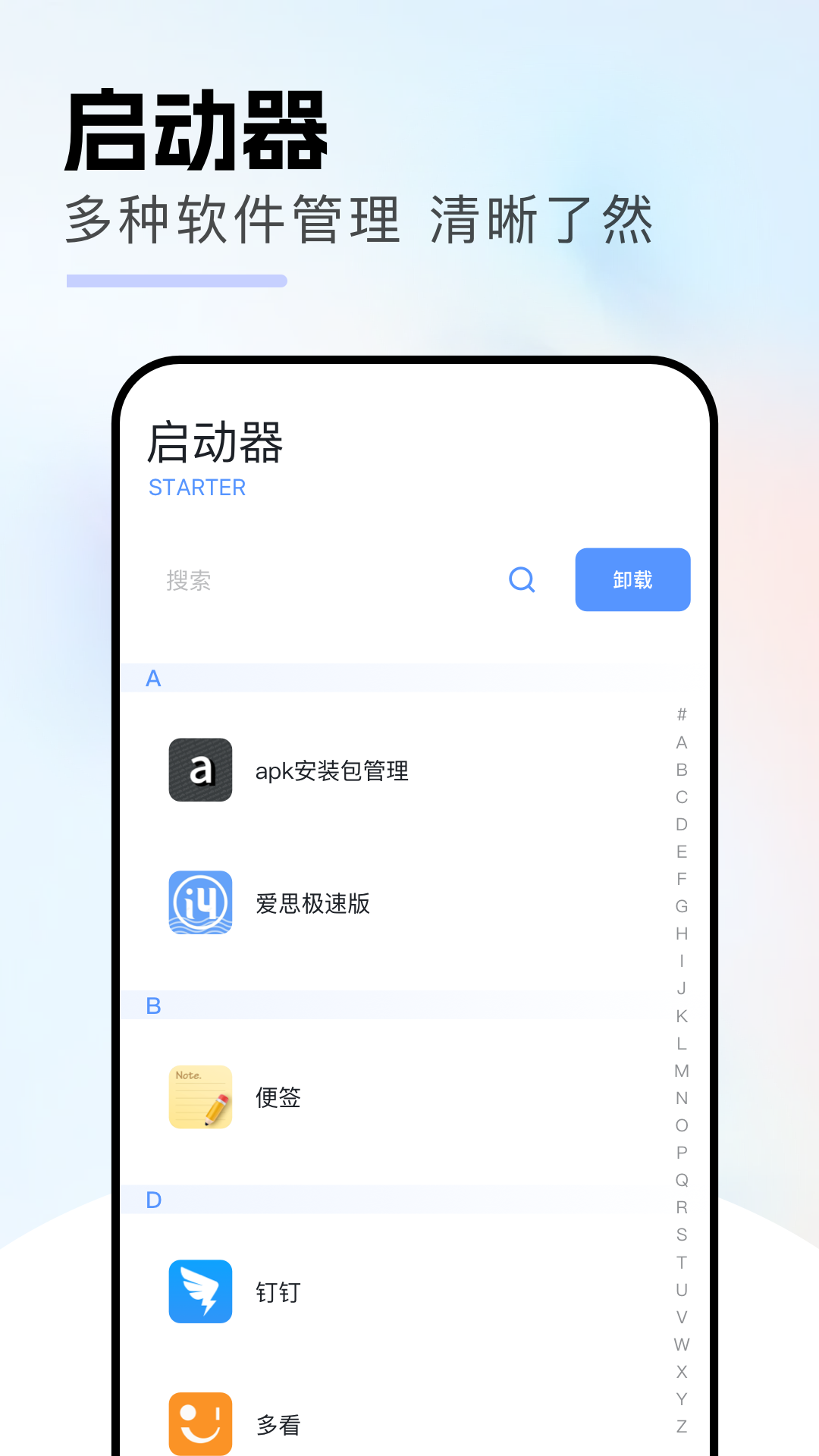Click section header B in the list

tap(155, 1006)
